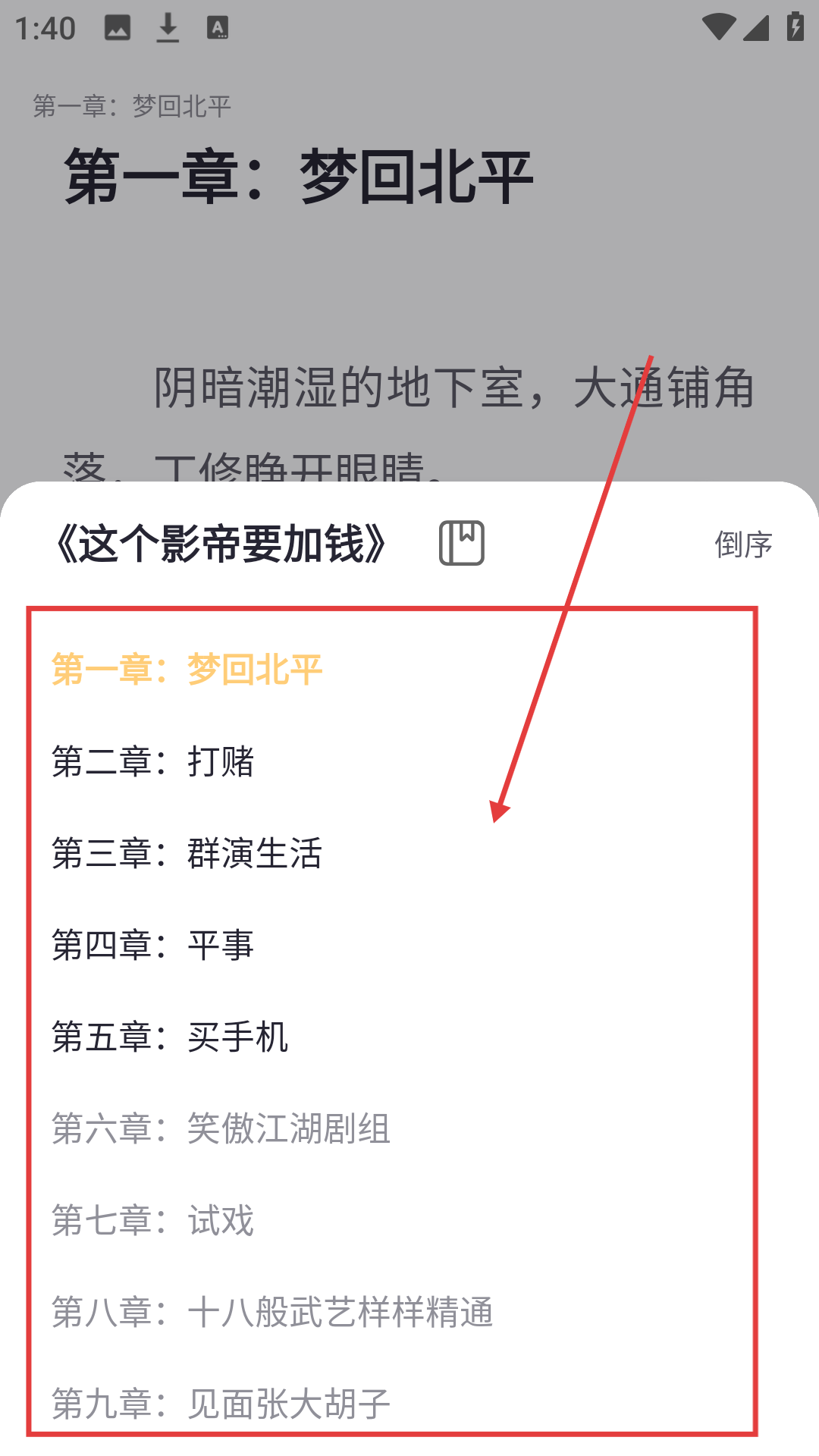Screen dimensions: 819x1456
Task: Select chapter 第七章：试戏
Action: pos(153,1220)
